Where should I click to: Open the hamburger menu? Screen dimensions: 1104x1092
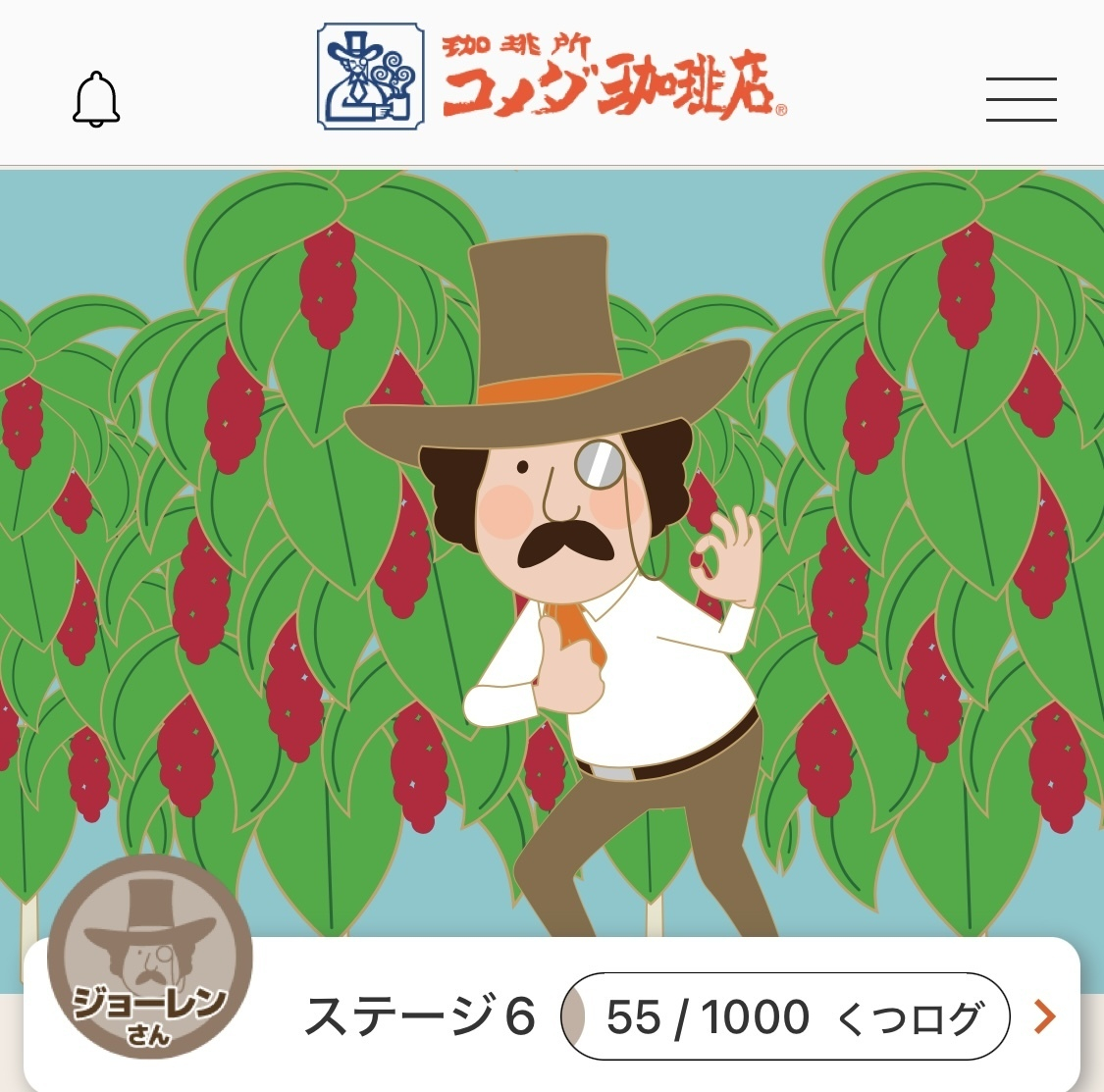point(1021,99)
